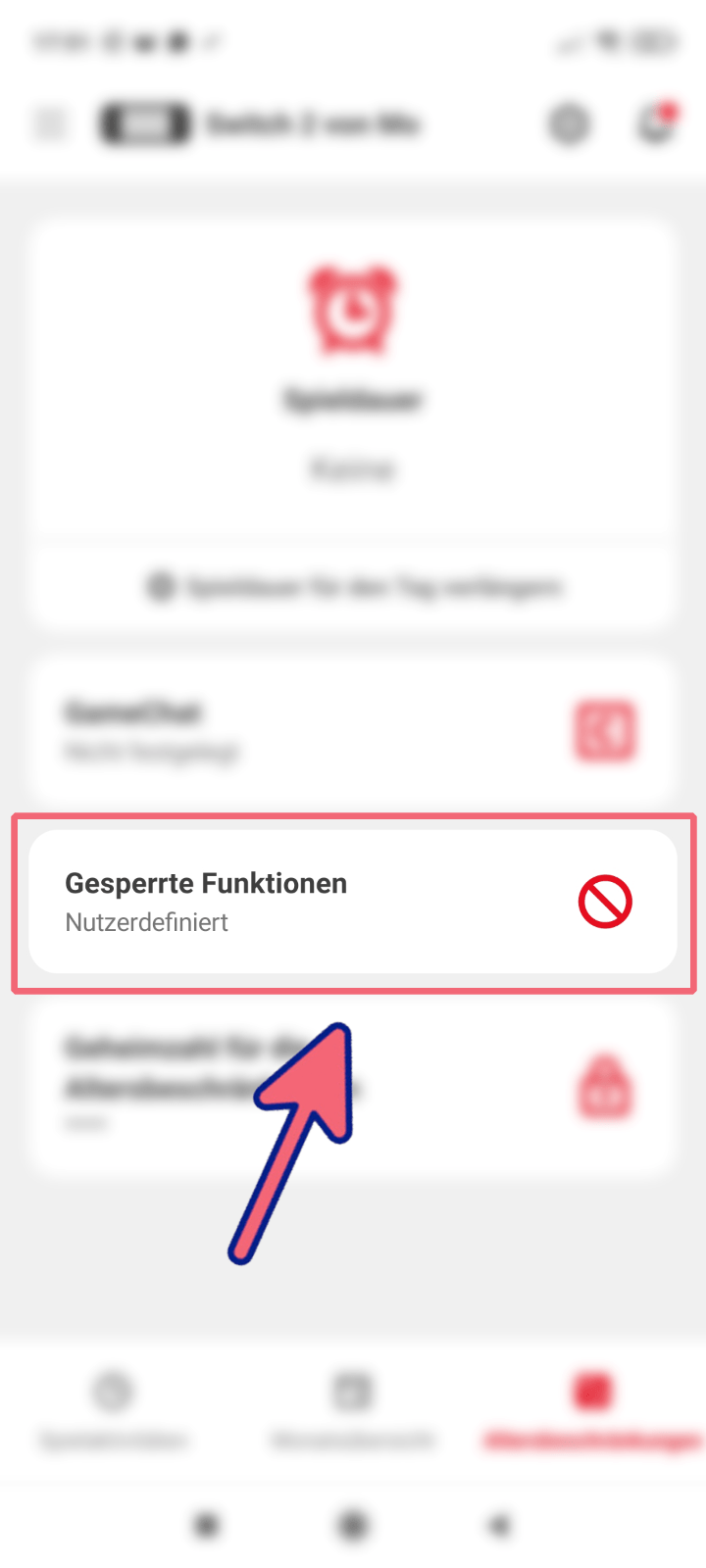Open the notifications bell
This screenshot has width=706, height=1568.
pyautogui.click(x=655, y=124)
